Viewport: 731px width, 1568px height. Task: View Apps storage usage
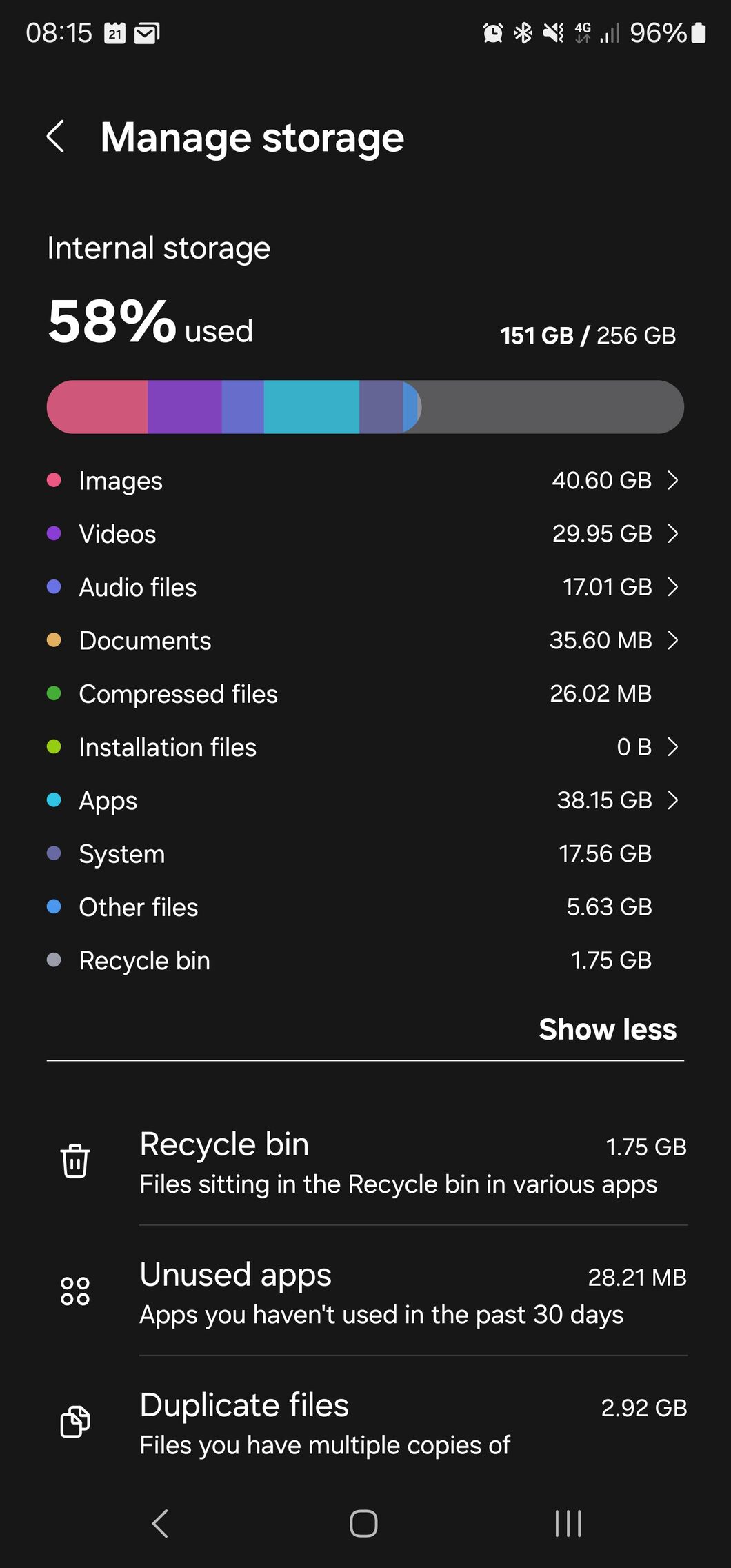365,800
